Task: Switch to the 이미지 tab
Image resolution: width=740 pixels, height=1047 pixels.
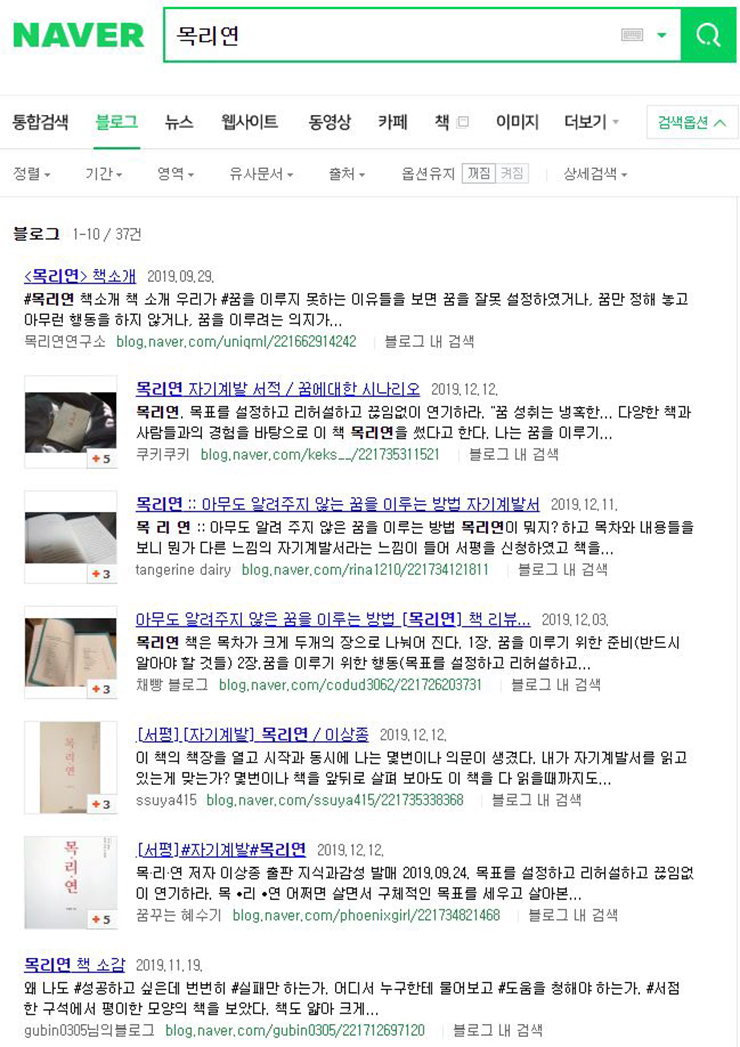Action: pyautogui.click(x=517, y=122)
